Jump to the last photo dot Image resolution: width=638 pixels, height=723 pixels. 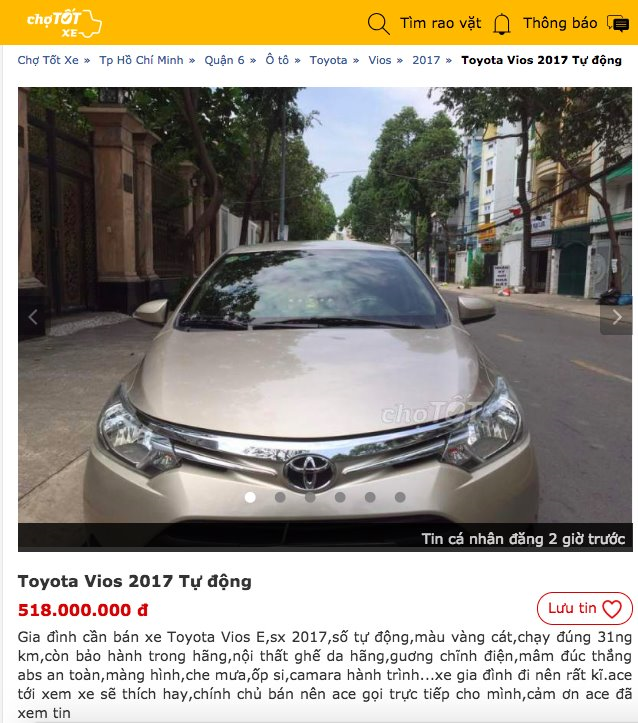point(400,497)
